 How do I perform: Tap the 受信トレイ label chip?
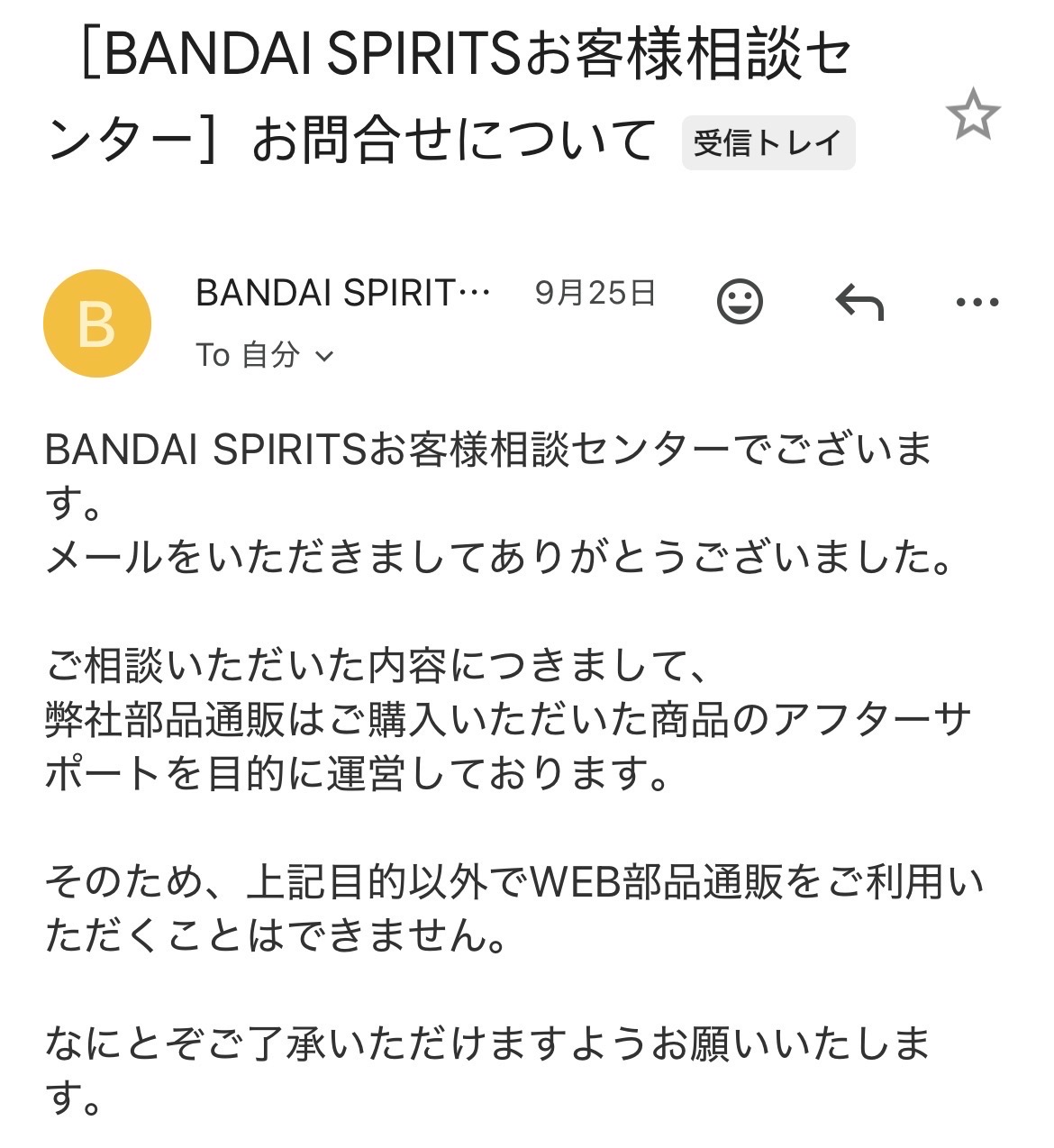768,143
